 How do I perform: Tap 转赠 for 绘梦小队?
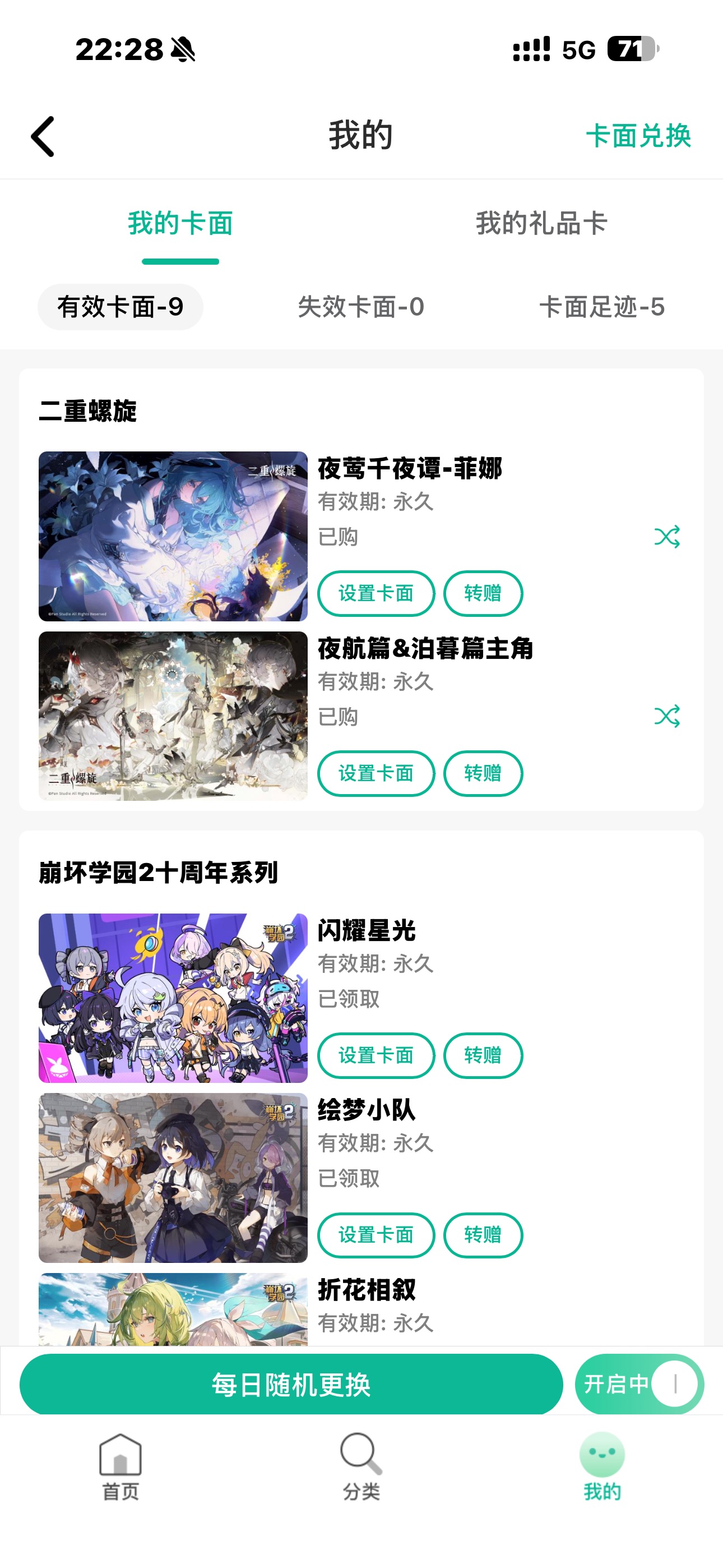(x=483, y=1235)
